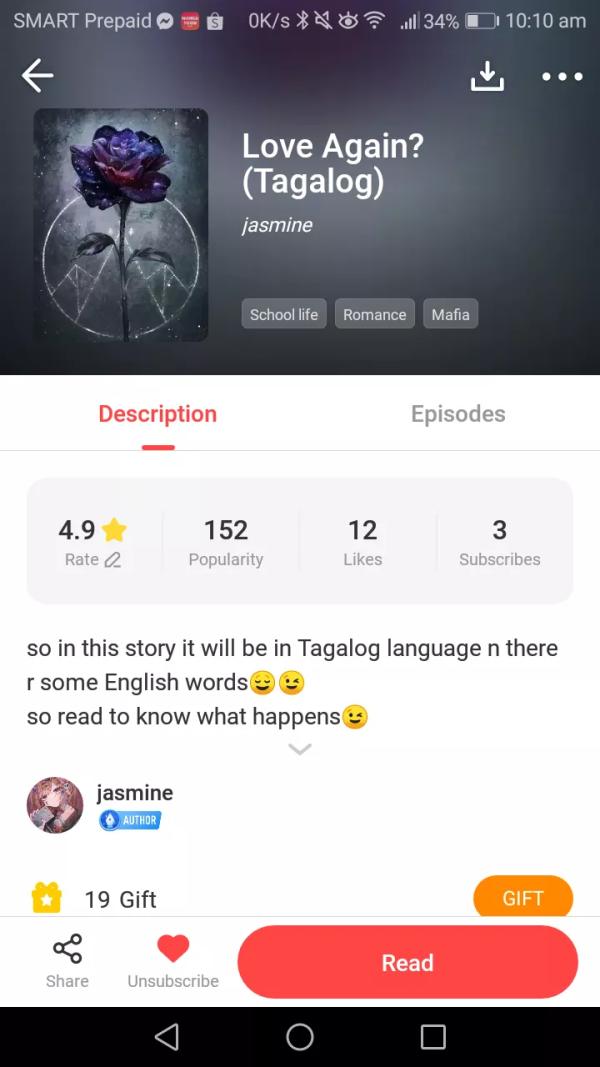Viewport: 600px width, 1067px height.
Task: Send a gift to the author
Action: [x=522, y=897]
